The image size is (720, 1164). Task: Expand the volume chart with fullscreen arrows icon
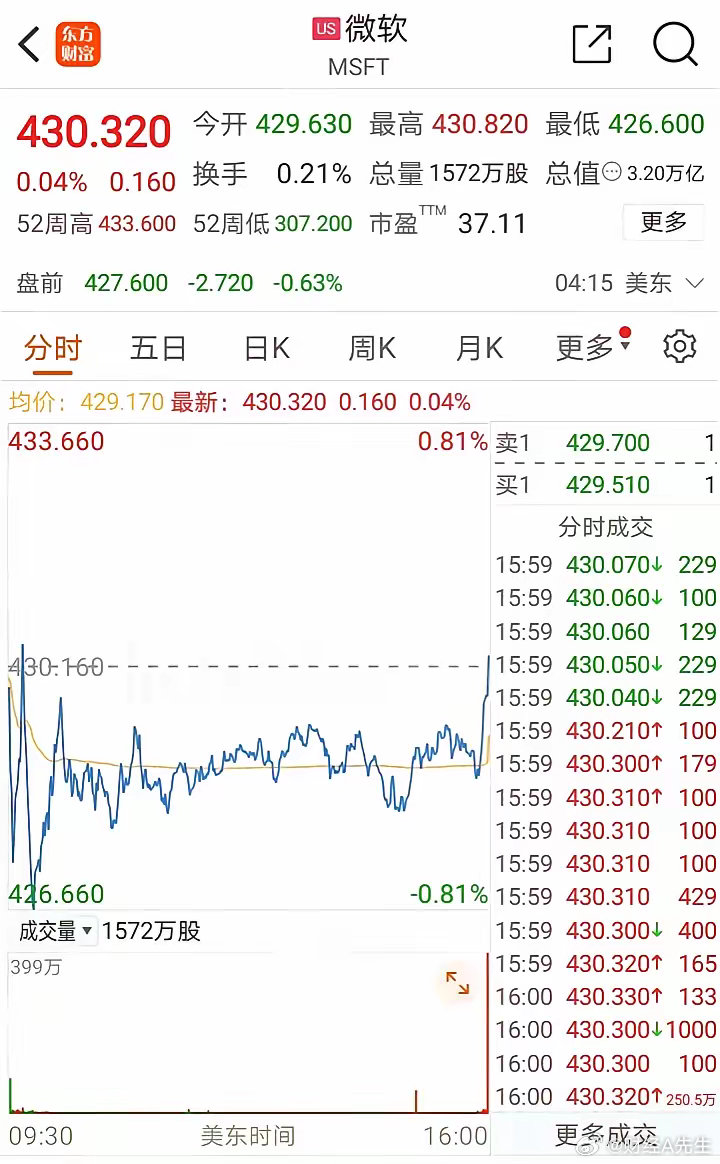(x=457, y=983)
